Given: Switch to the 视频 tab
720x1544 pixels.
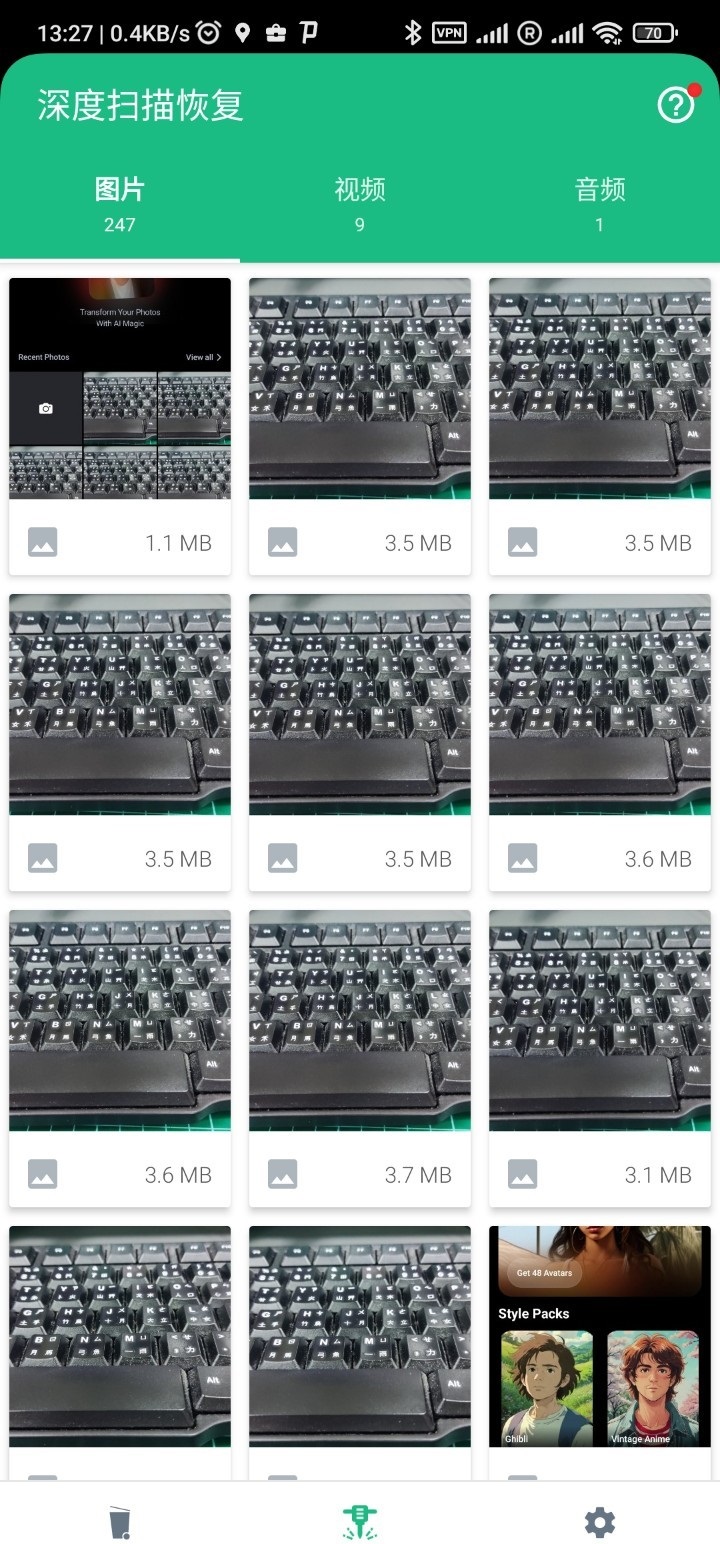Looking at the screenshot, I should [x=360, y=203].
